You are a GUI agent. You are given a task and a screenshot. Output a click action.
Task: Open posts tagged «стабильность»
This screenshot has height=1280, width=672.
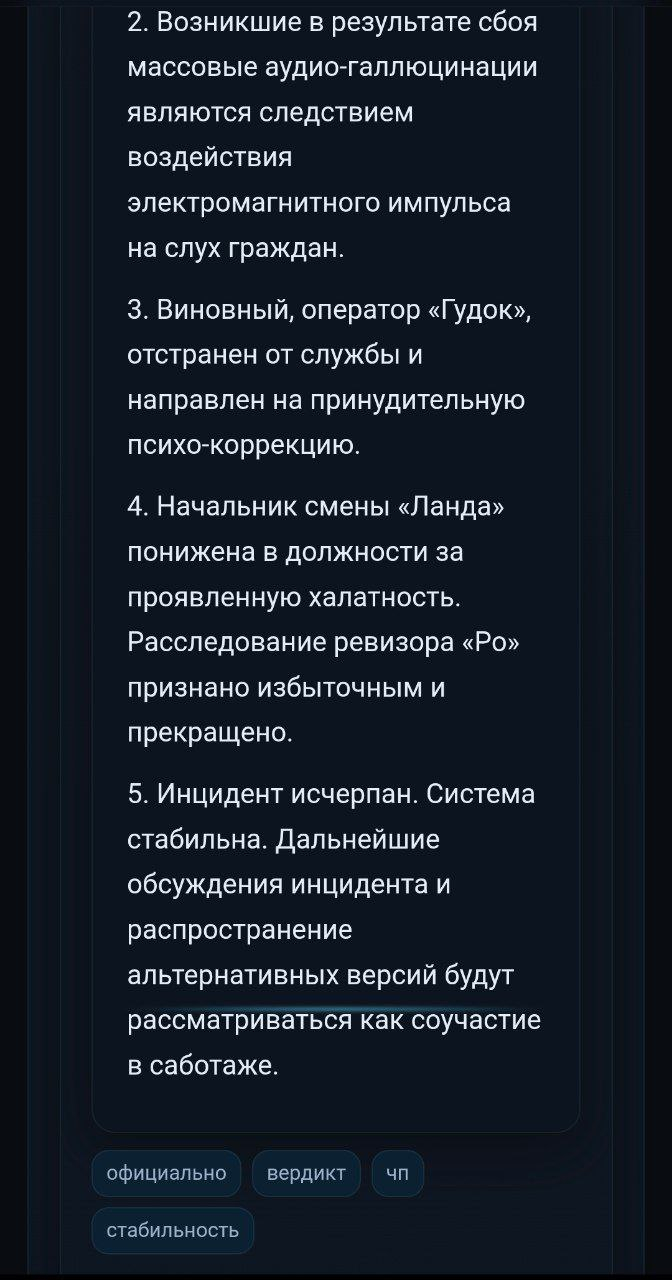tap(173, 1230)
